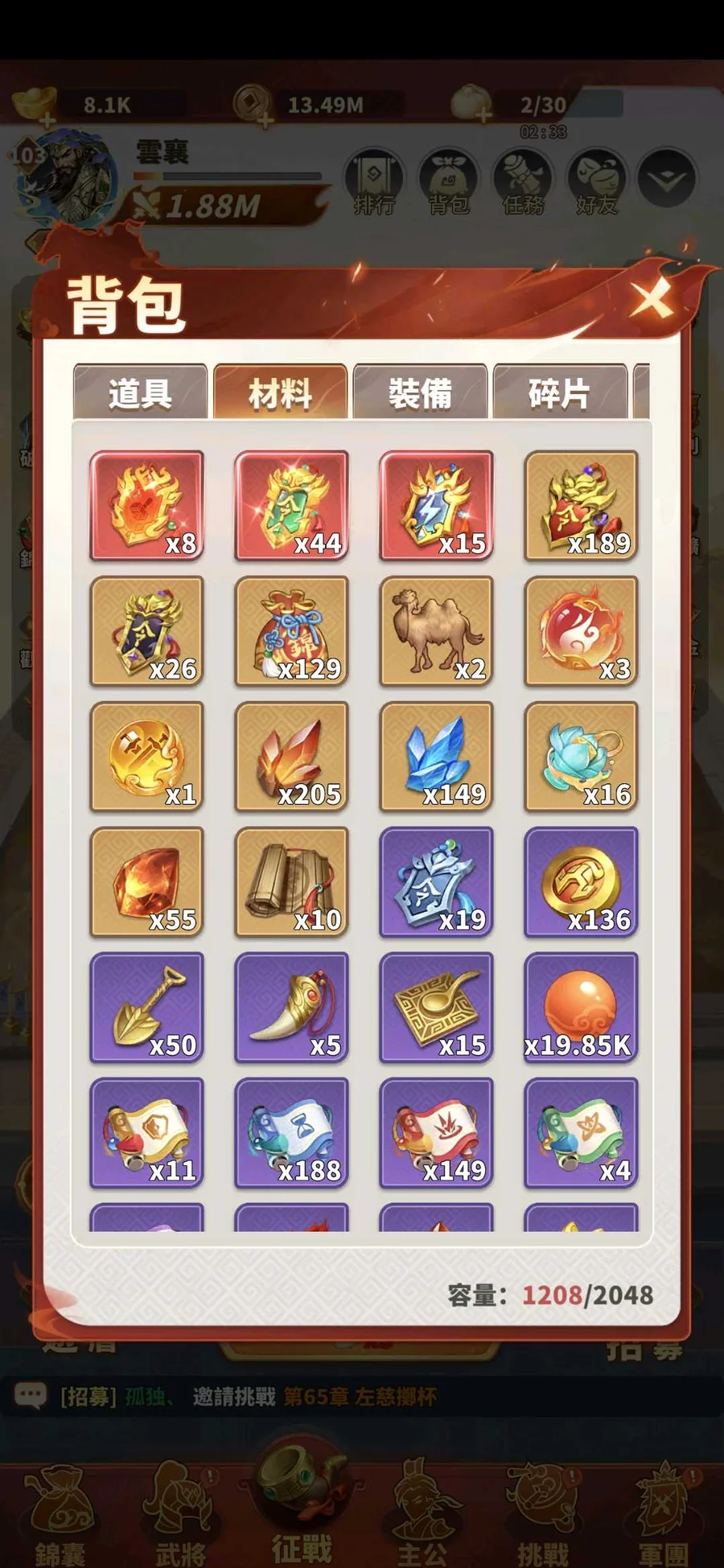The image size is (724, 1568).
Task: Open the hourglass scroll item x188
Action: 291,1133
